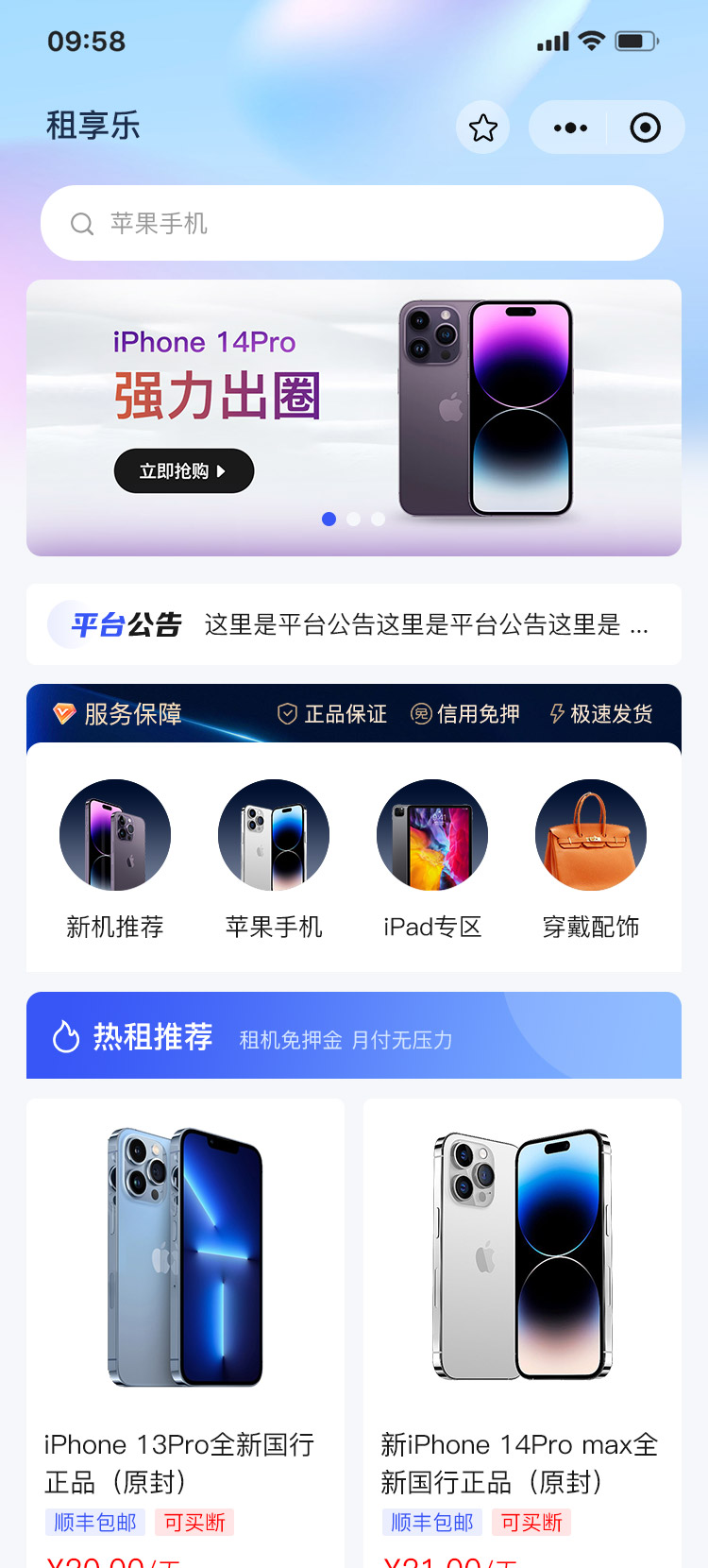
Task: View the iPhone 13Pro全新国行 product card
Action: point(185,1322)
